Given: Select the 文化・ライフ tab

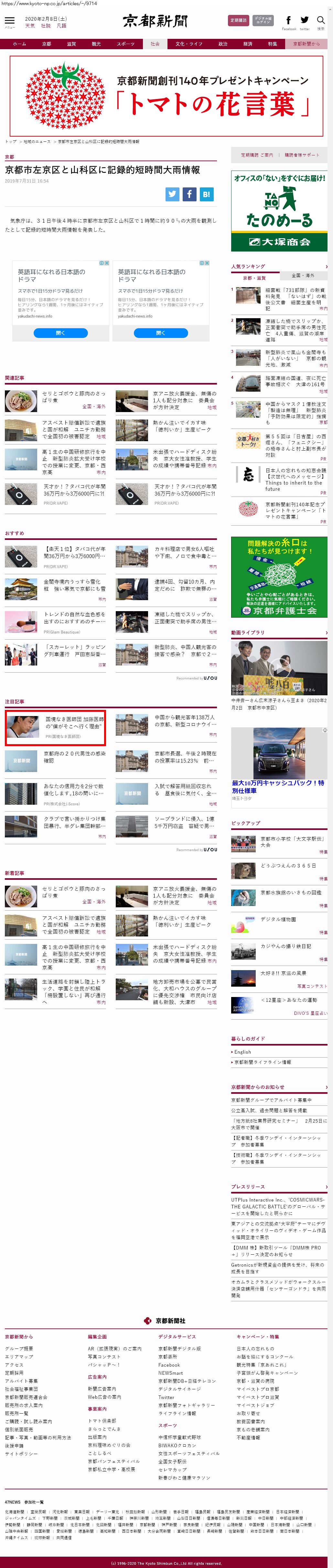Looking at the screenshot, I should pyautogui.click(x=189, y=44).
